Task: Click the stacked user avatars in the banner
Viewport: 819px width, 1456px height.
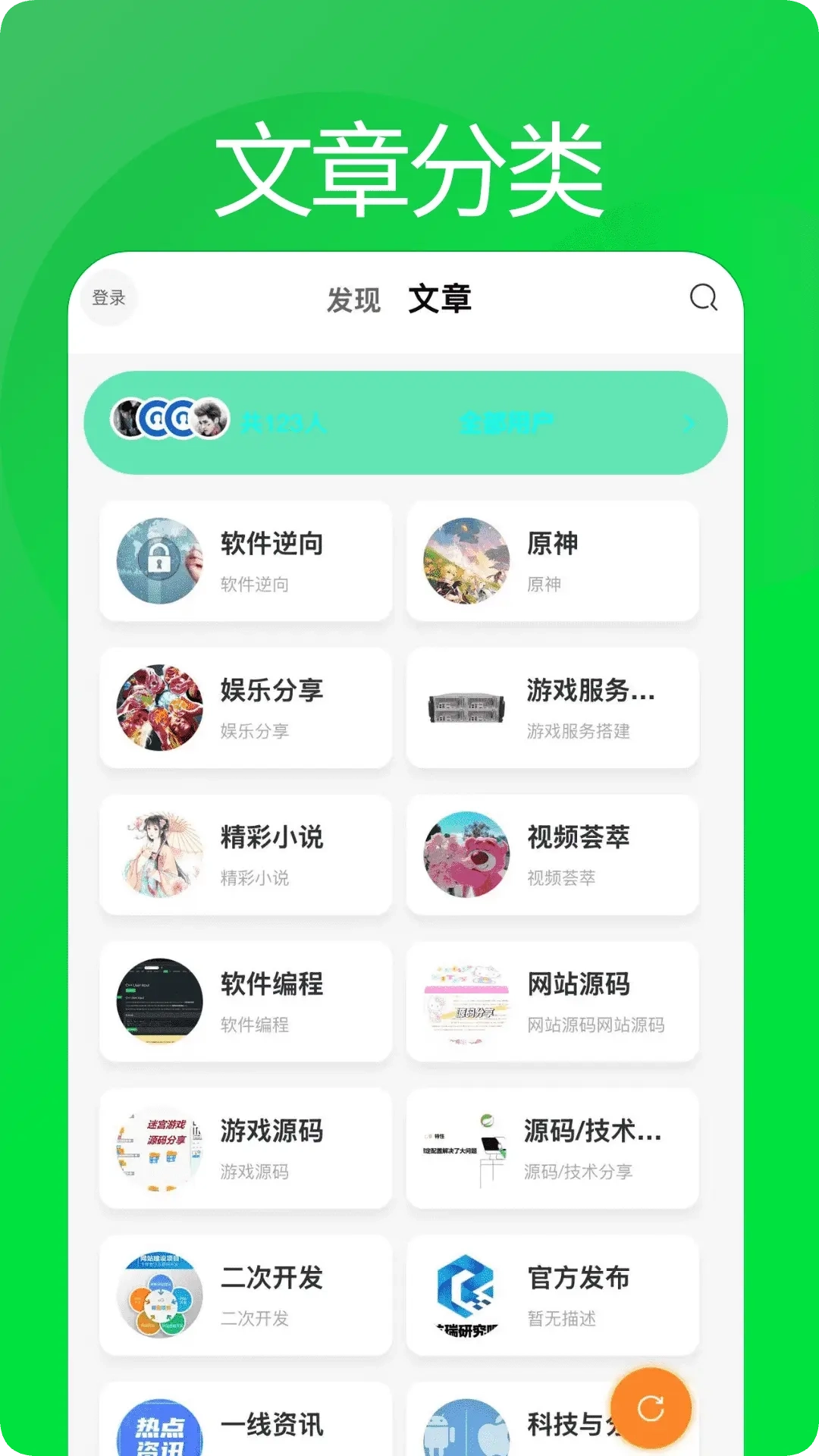Action: (x=159, y=422)
